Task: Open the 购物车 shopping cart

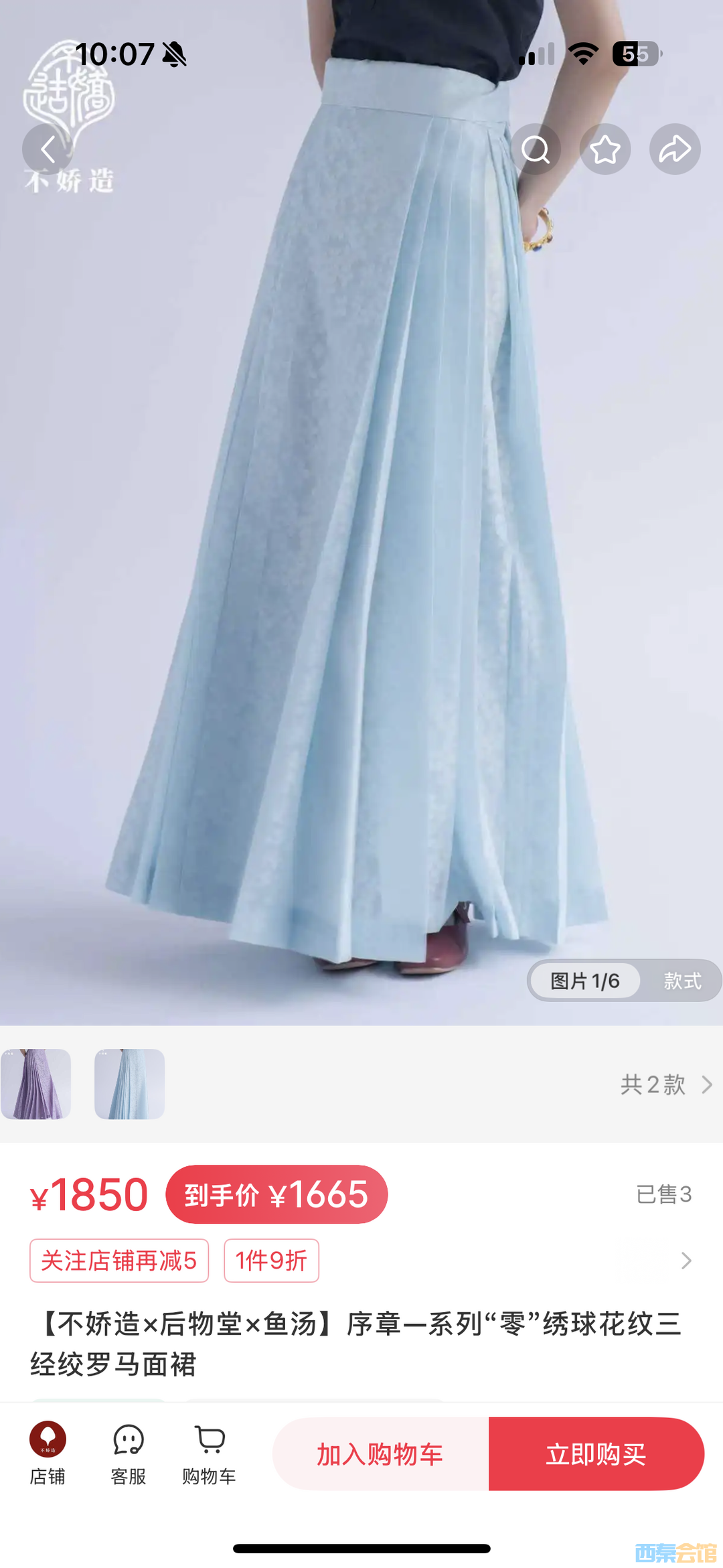Action: point(210,1452)
